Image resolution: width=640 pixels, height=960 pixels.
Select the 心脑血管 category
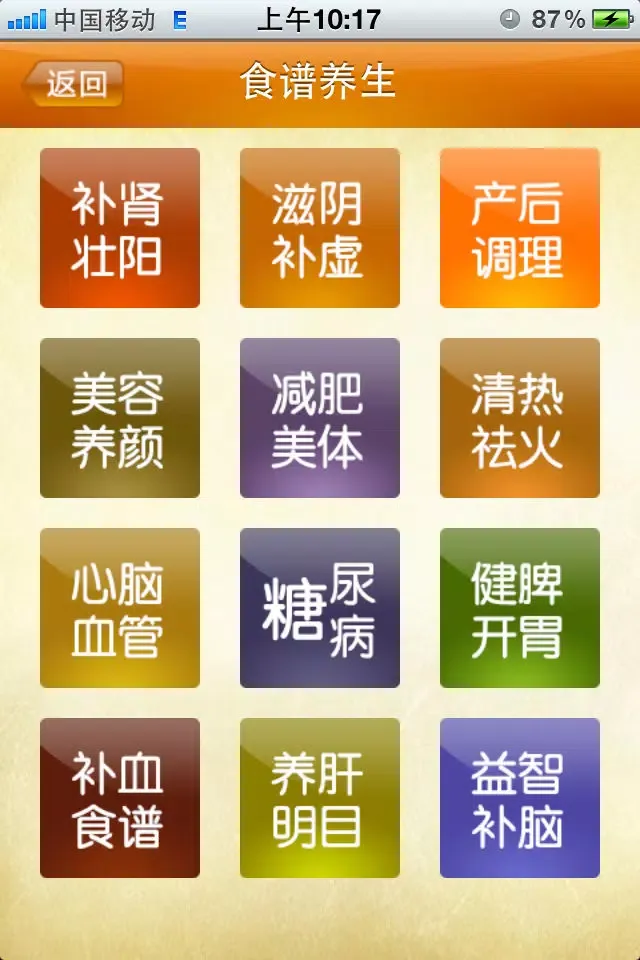click(x=120, y=608)
